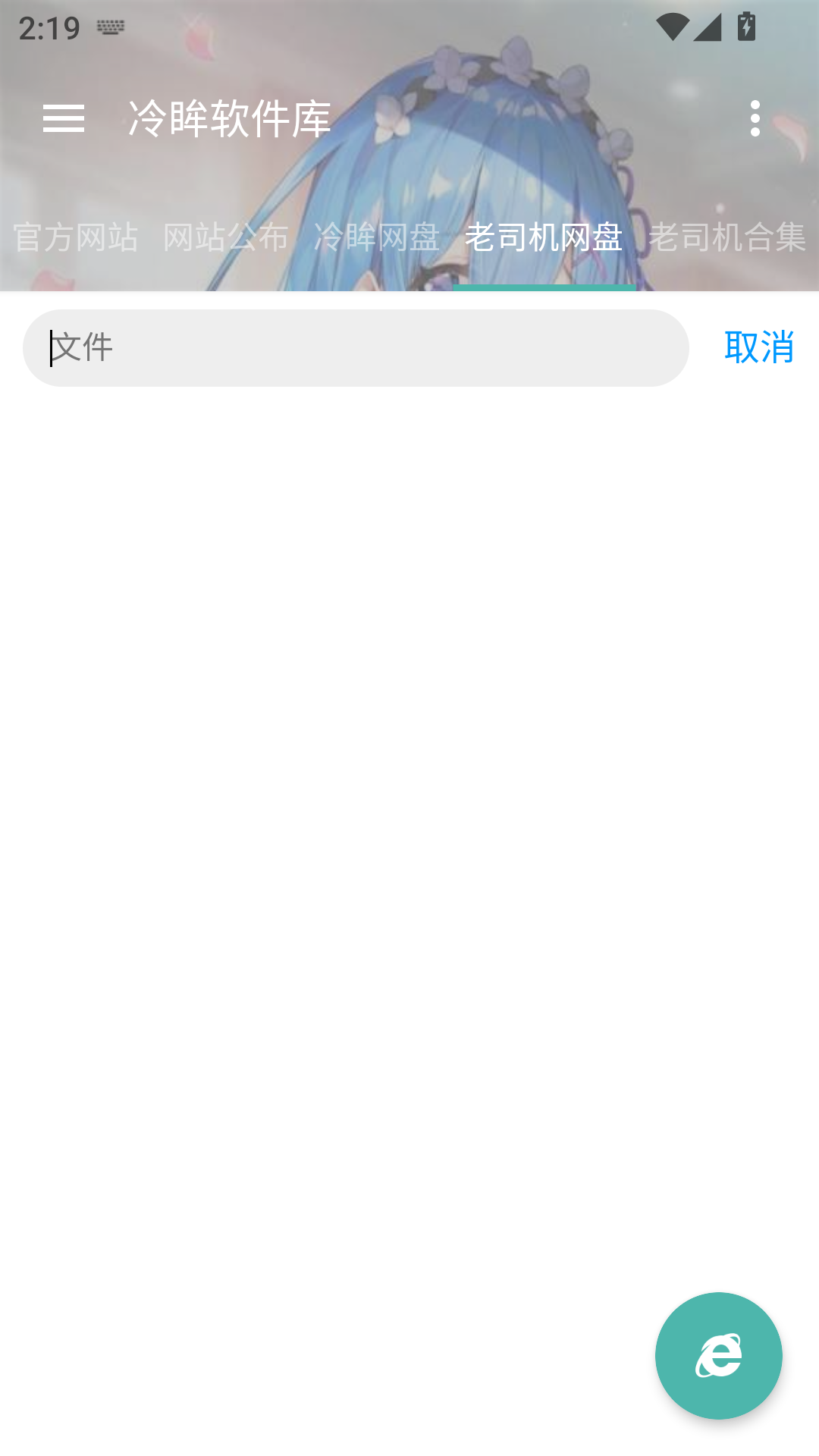Click the 冷眸软件库 title text
This screenshot has height=1456, width=819.
(x=229, y=120)
